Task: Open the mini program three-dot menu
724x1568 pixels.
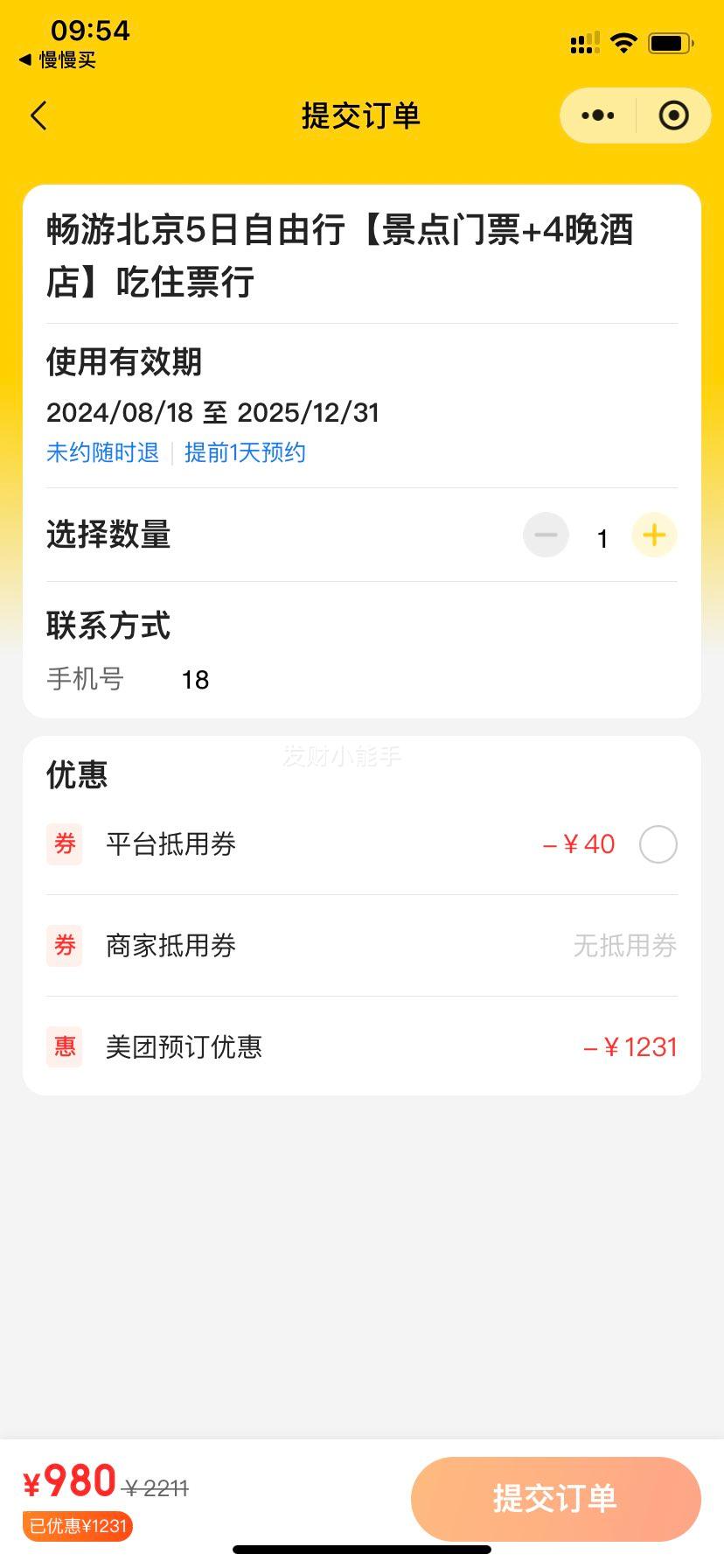Action: point(598,115)
